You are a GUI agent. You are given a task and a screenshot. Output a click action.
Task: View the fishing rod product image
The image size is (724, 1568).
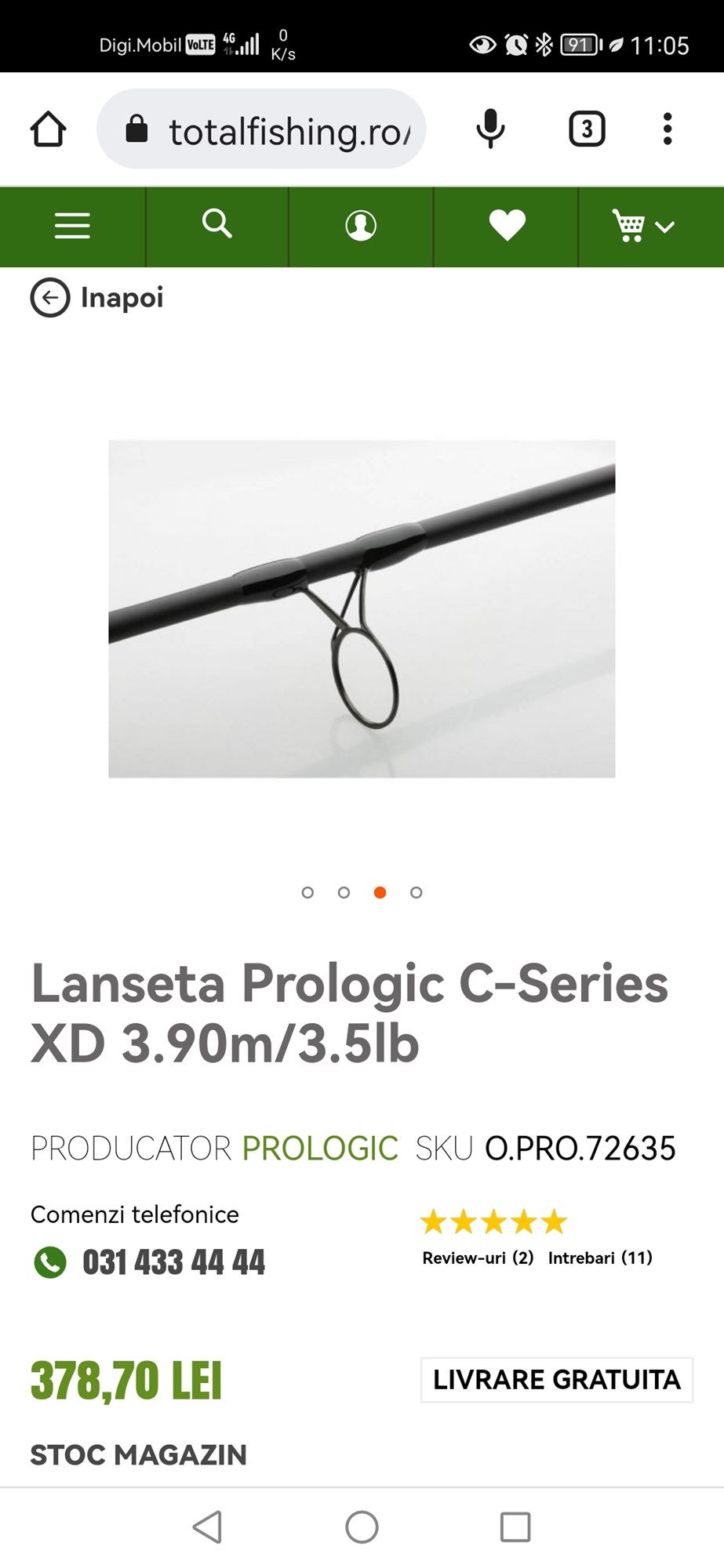362,609
